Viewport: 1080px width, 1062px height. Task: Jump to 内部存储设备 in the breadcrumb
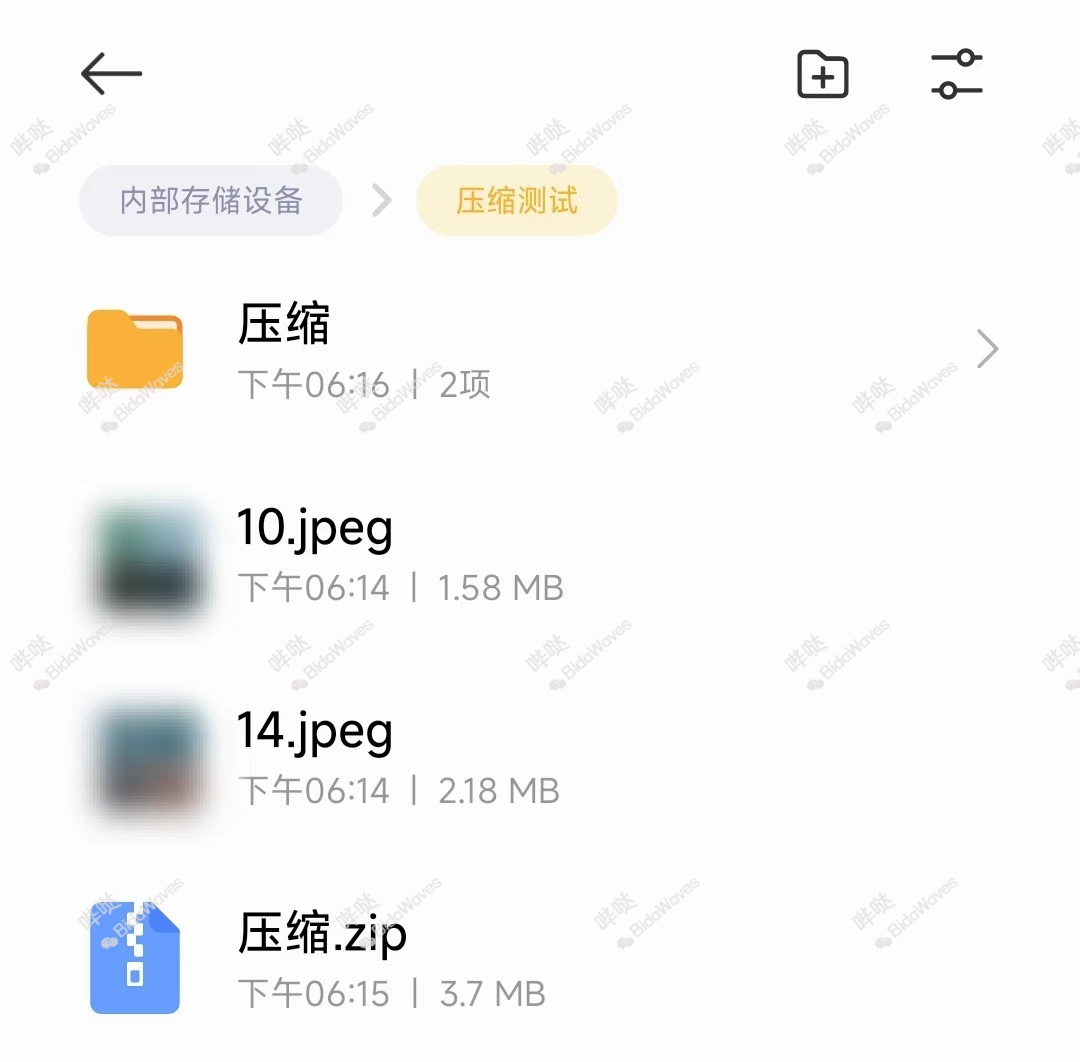(211, 201)
